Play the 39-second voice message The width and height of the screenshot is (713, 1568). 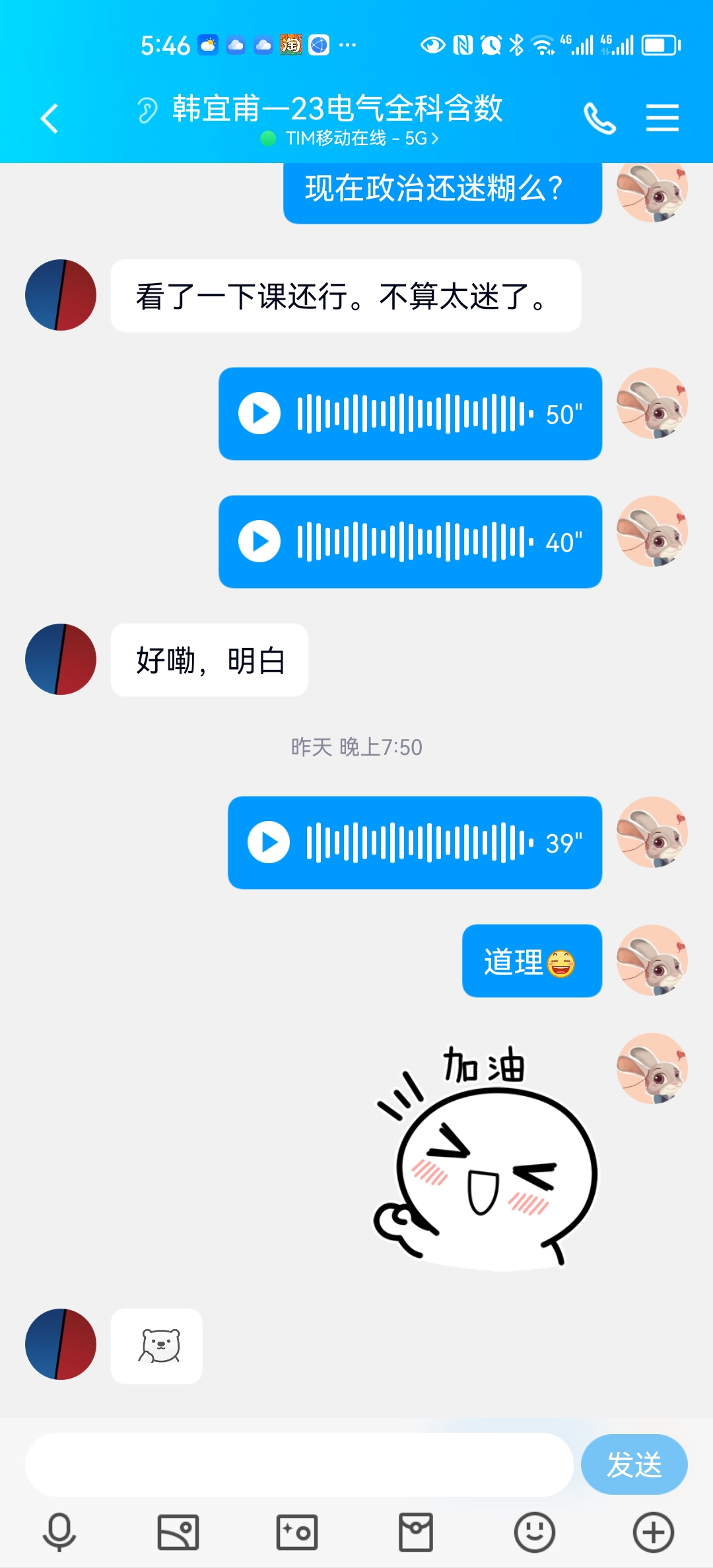coord(269,843)
